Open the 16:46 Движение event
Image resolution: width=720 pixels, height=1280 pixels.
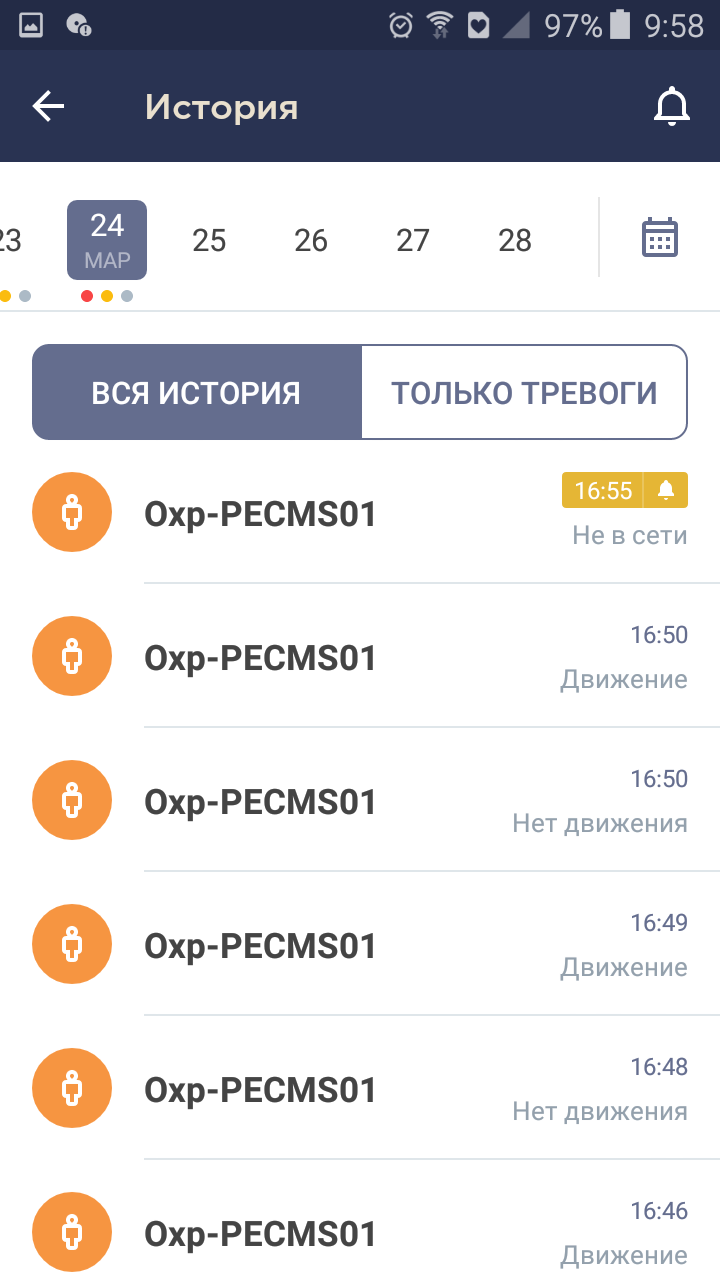pos(360,1221)
